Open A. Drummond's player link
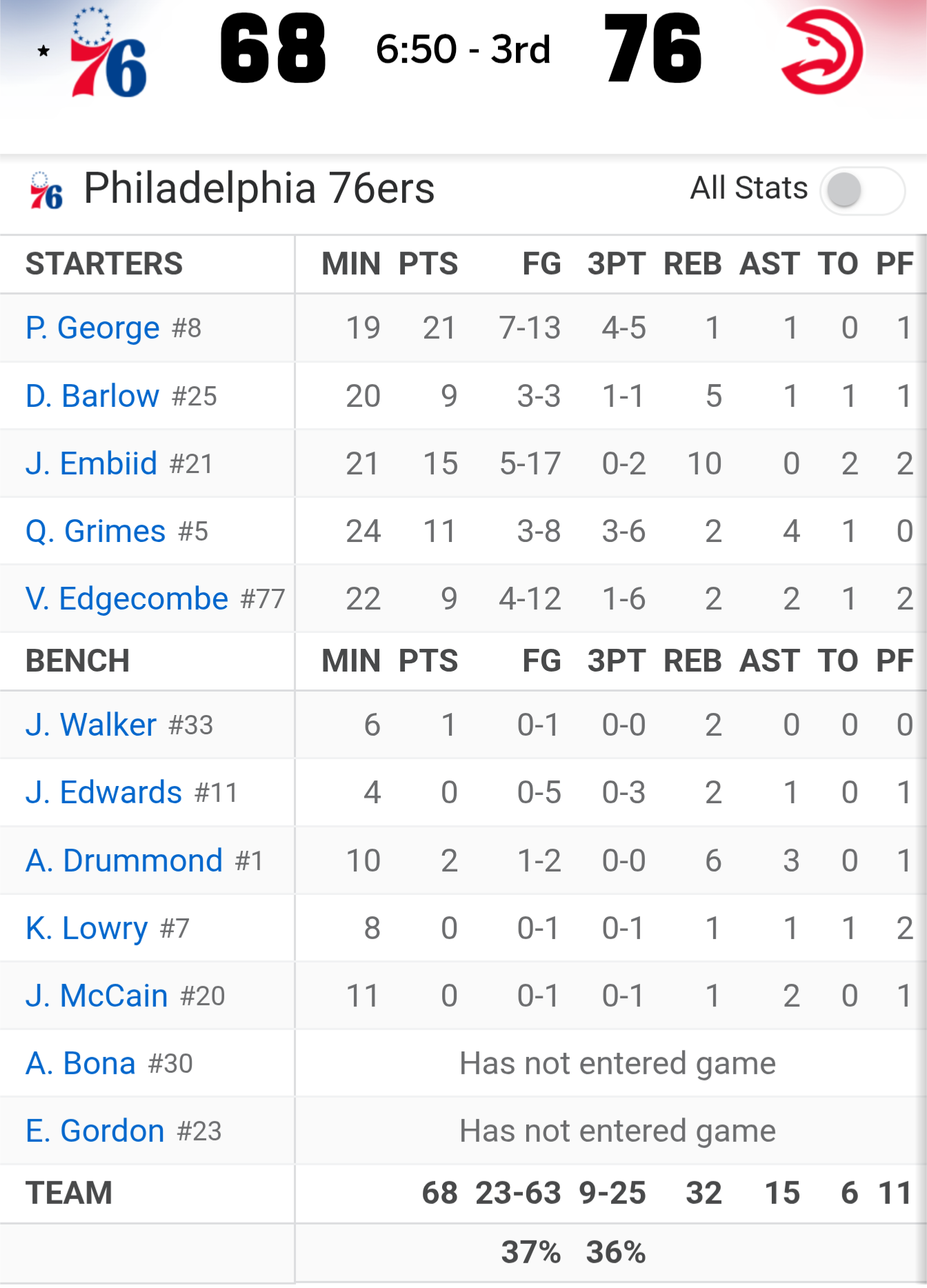Image resolution: width=927 pixels, height=1288 pixels. 124,861
